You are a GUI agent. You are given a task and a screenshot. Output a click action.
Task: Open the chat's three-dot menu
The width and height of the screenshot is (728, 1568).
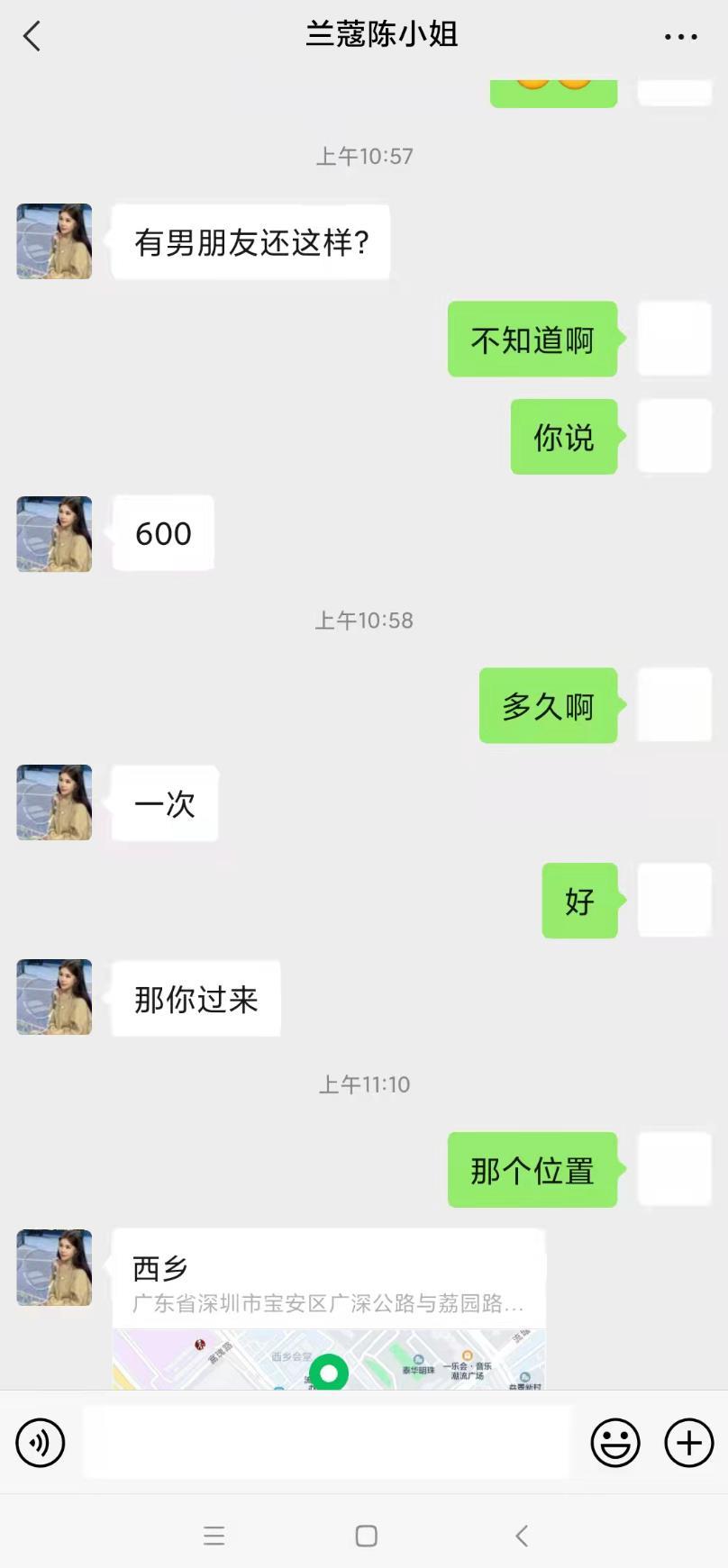pyautogui.click(x=680, y=37)
